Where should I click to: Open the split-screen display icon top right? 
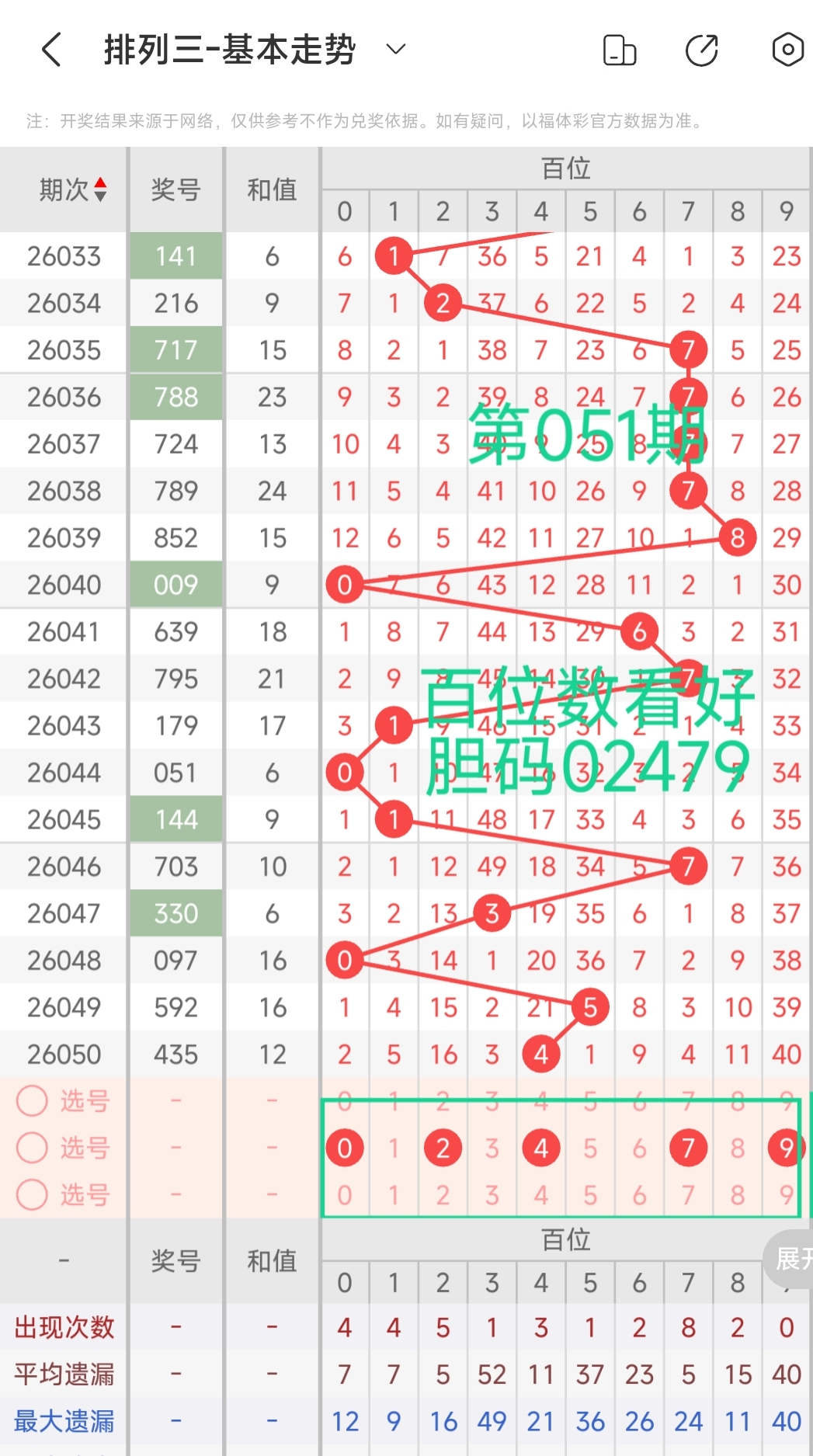click(x=619, y=49)
